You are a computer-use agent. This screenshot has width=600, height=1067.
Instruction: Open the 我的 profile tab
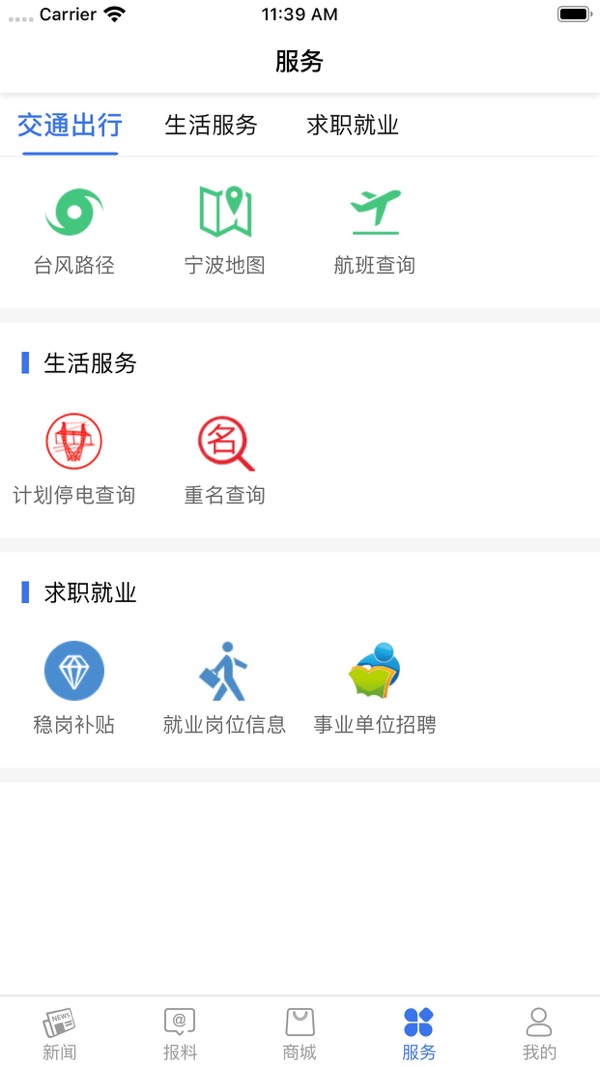(x=539, y=1034)
